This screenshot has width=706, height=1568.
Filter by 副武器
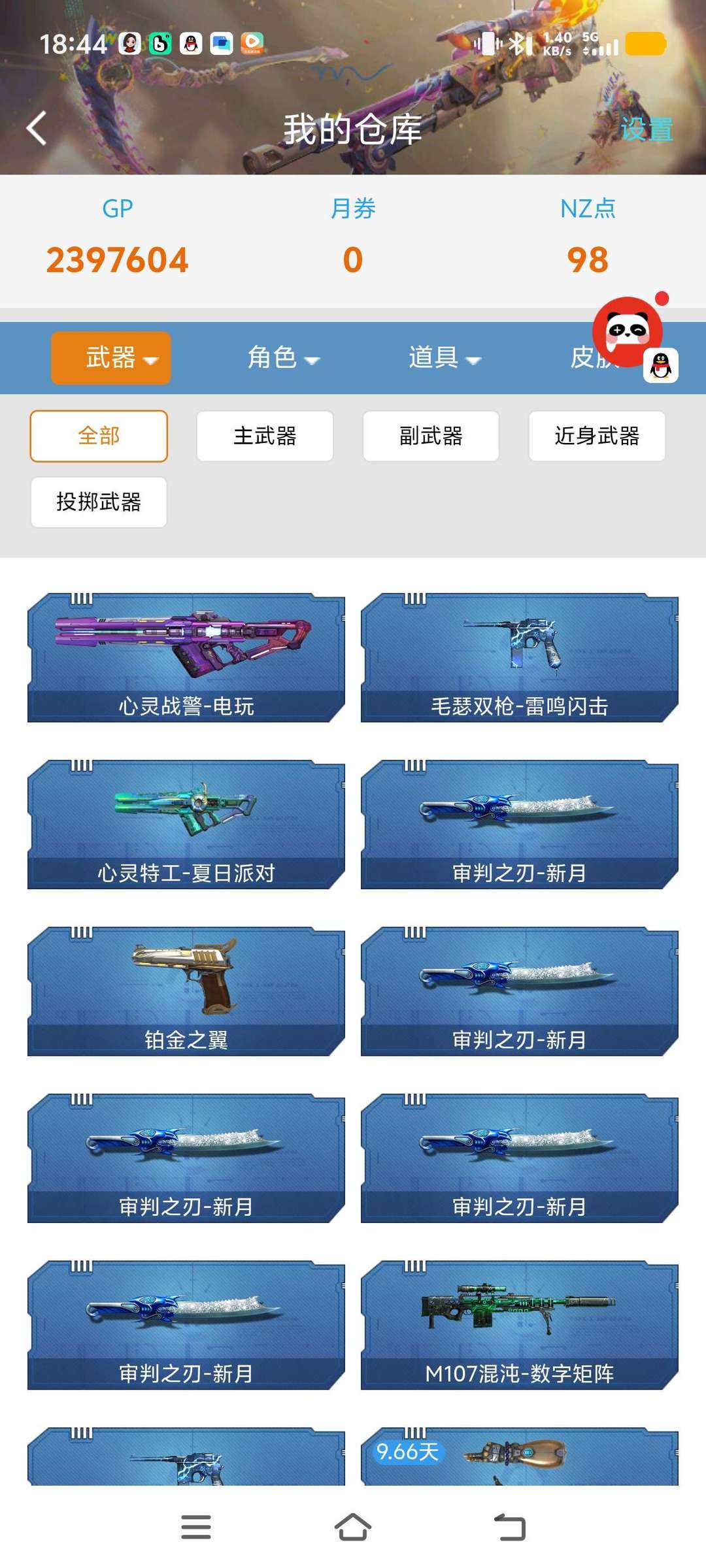pyautogui.click(x=431, y=436)
